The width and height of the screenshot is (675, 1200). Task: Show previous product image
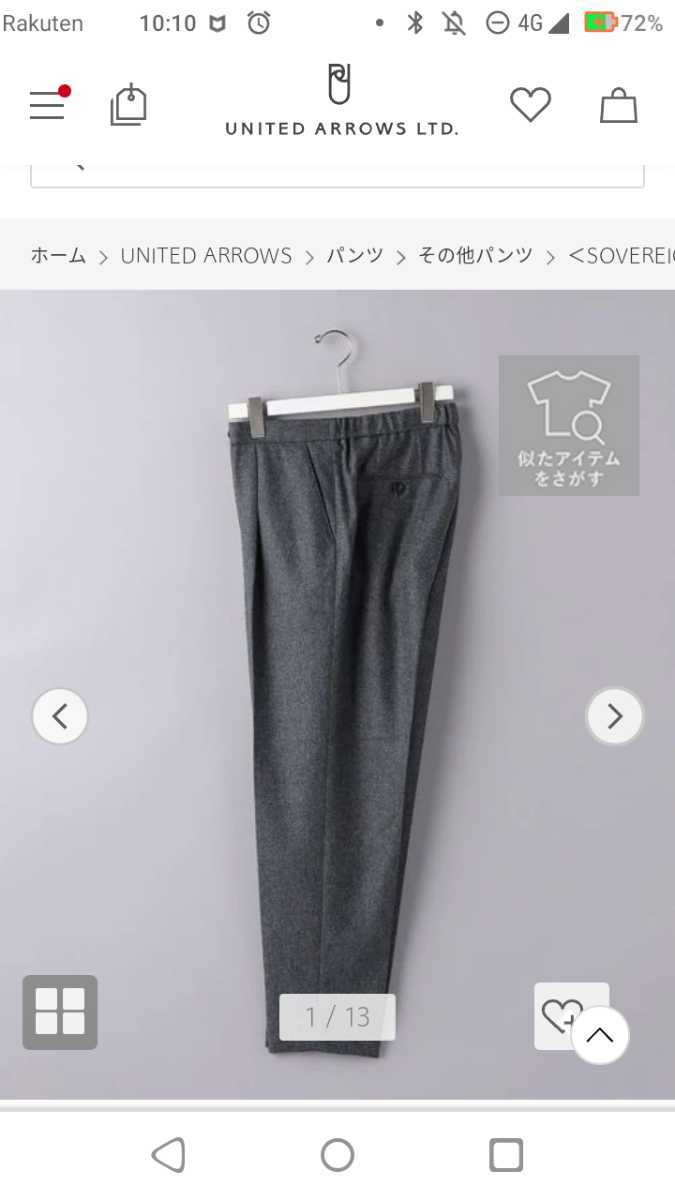point(60,716)
